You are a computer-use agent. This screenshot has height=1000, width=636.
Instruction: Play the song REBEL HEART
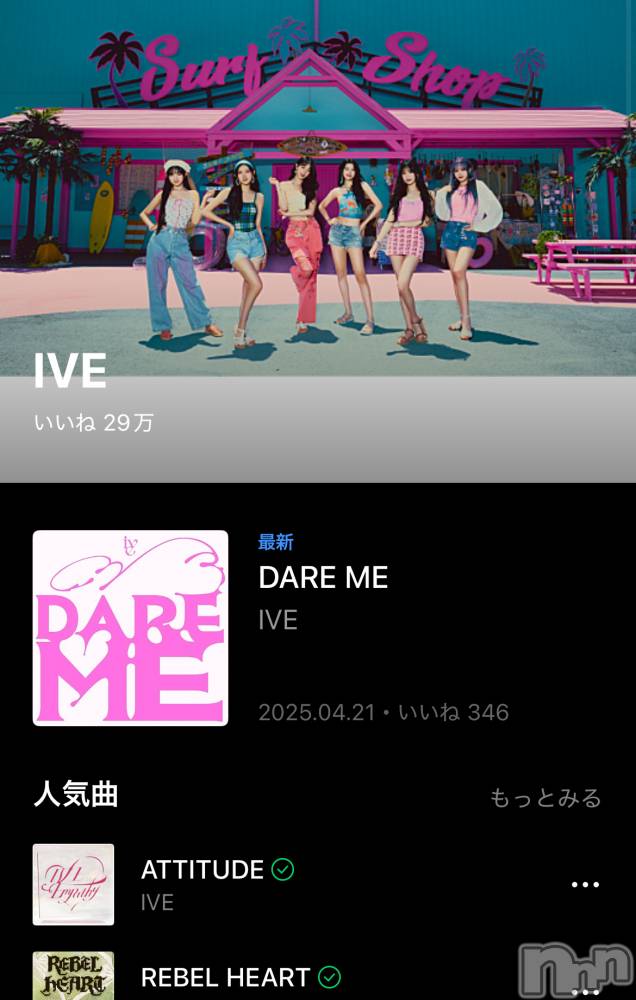click(x=225, y=977)
